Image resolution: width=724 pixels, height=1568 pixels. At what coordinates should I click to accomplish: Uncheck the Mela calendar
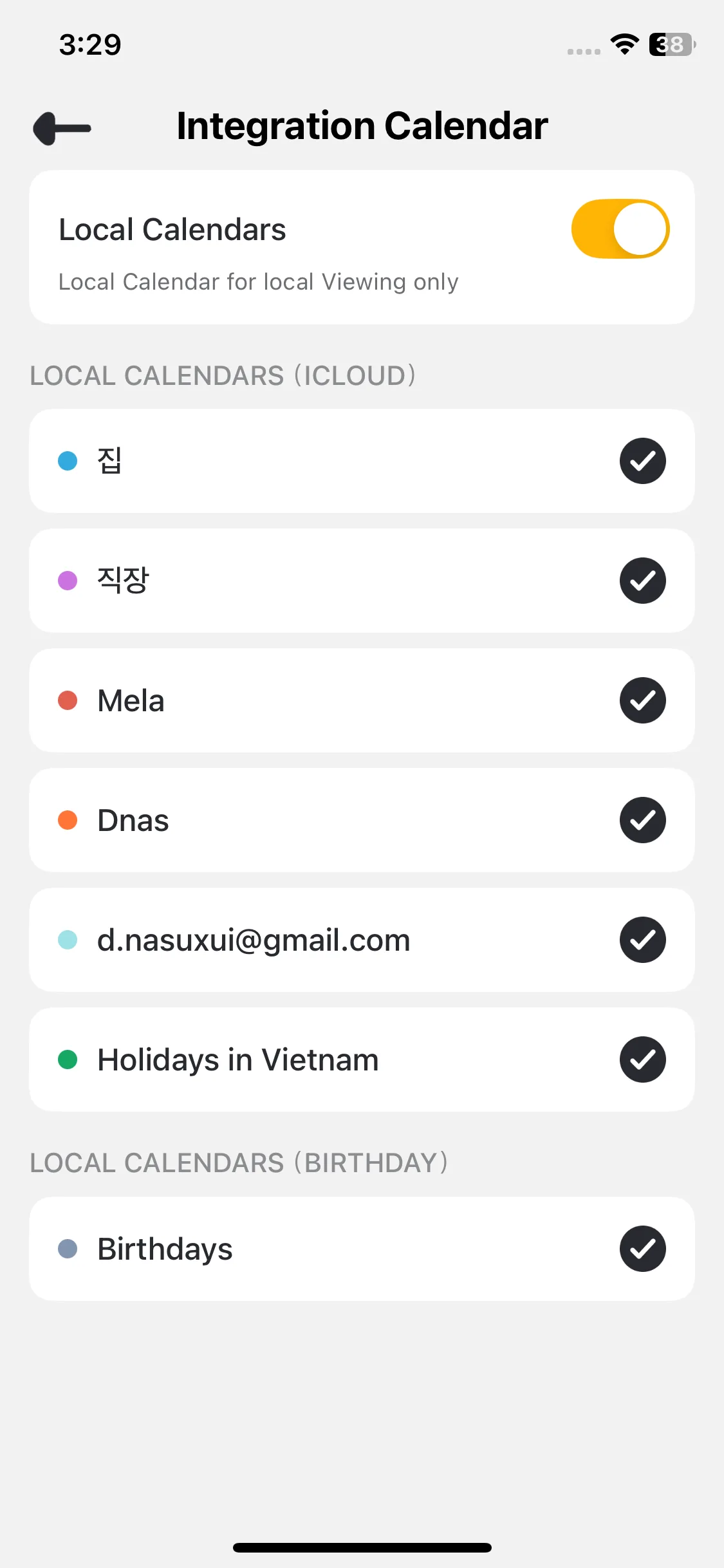click(x=642, y=700)
